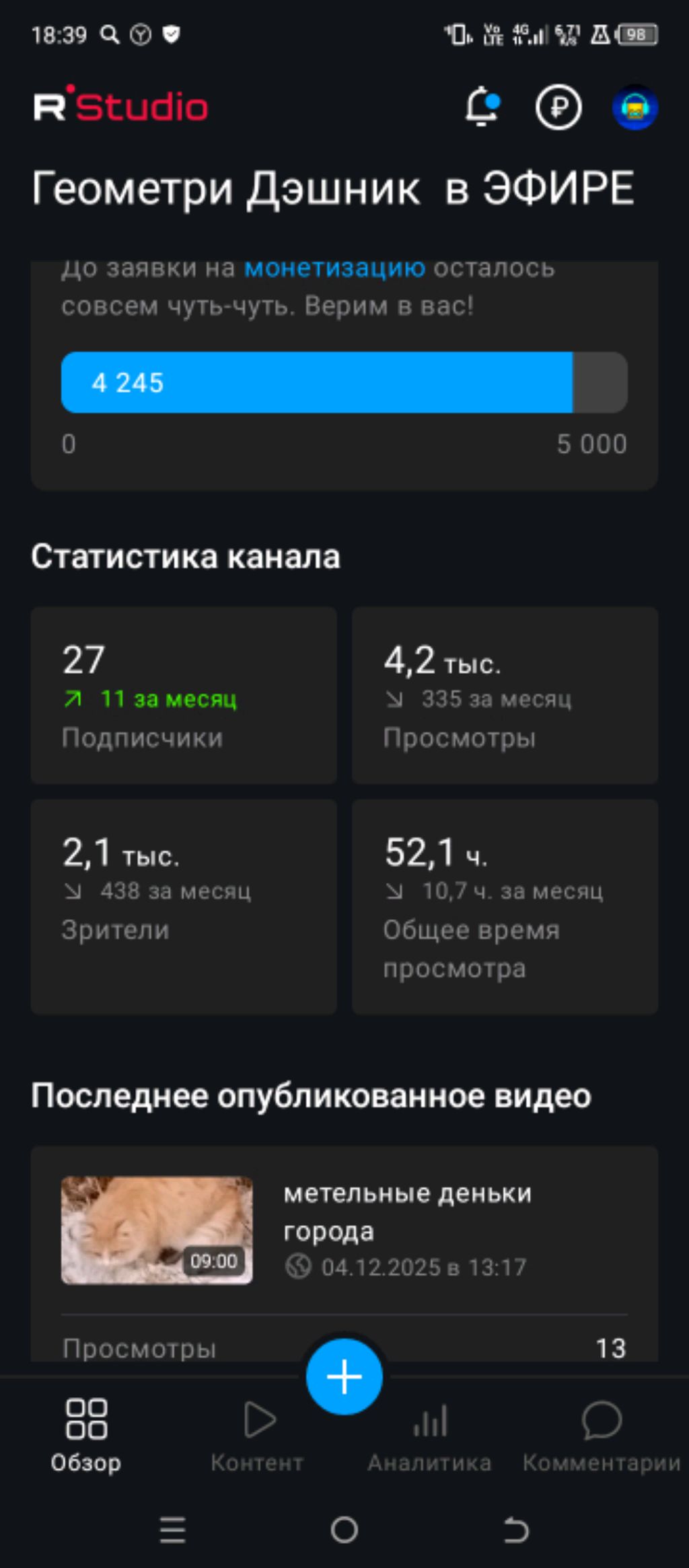The image size is (689, 1568).
Task: Open the video метельные деньки города
Action: (406, 1212)
